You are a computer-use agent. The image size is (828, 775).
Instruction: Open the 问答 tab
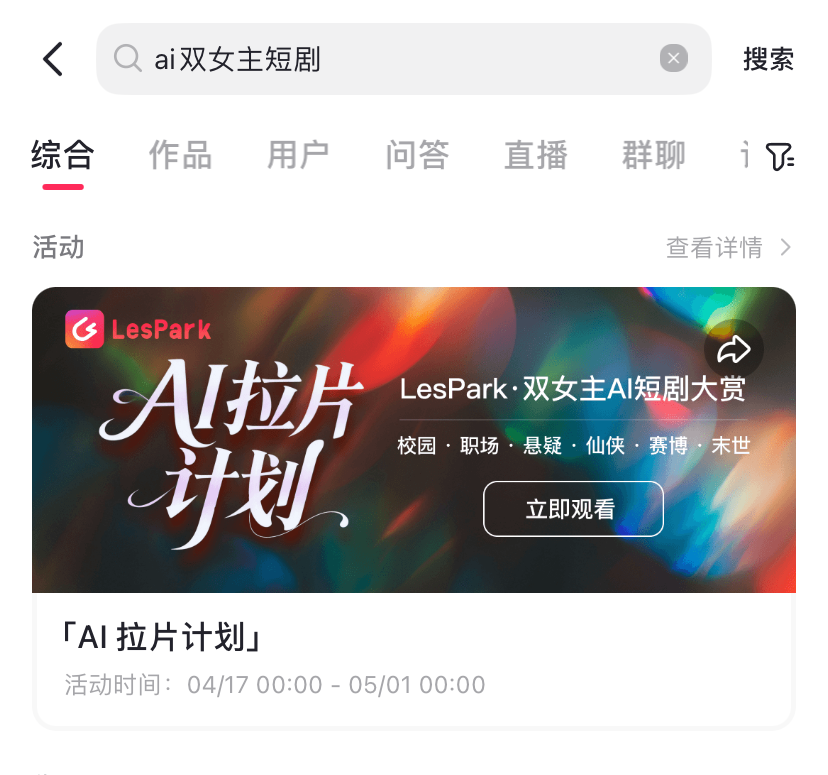(x=417, y=155)
